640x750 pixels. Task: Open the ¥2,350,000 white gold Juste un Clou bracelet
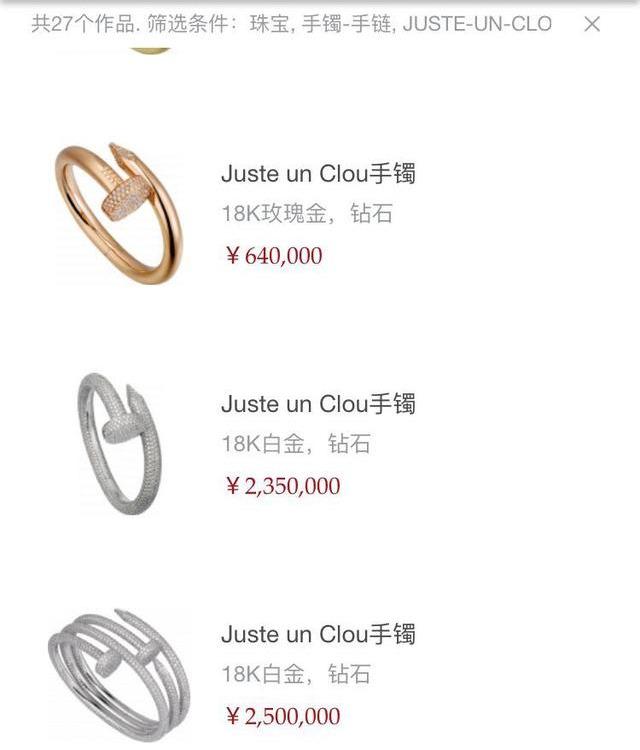pos(318,405)
